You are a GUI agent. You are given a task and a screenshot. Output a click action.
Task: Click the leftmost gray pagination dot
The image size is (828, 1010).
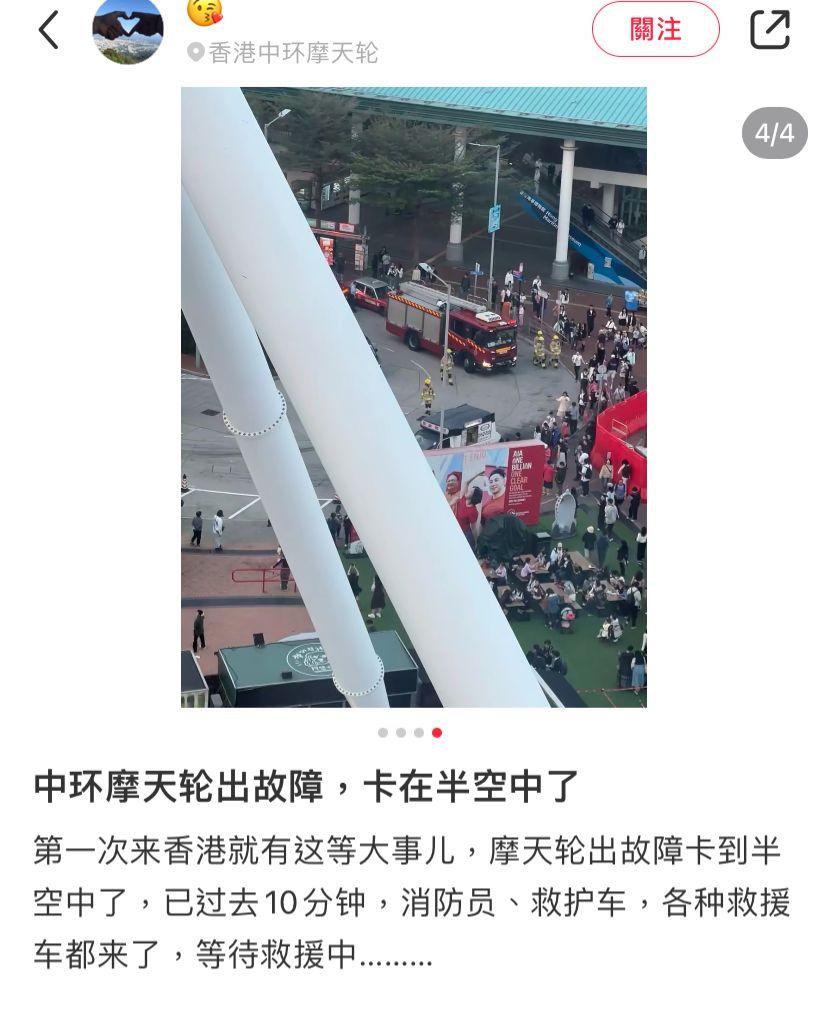point(381,733)
